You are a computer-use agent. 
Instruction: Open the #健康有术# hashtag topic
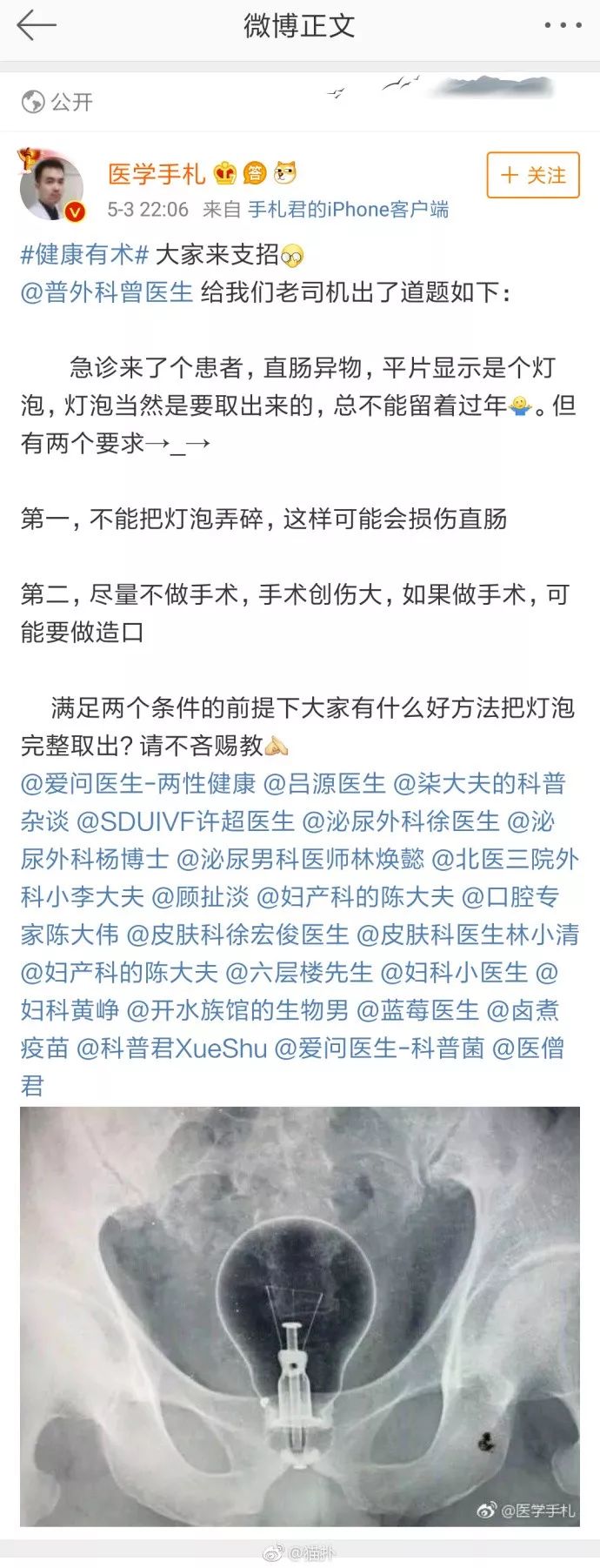pos(84,255)
